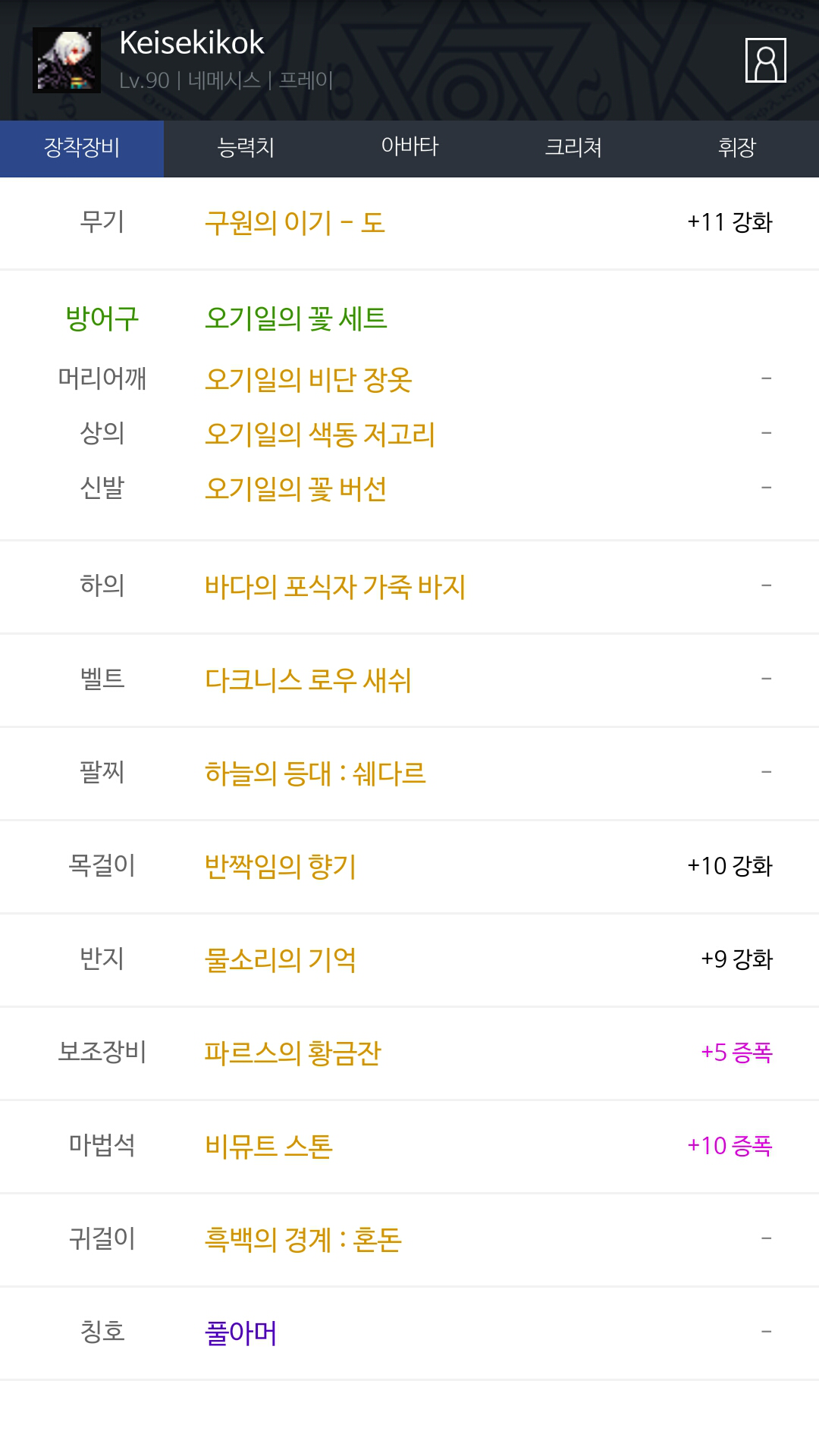Open necklace 반짝임의 향기
The height and width of the screenshot is (1456, 819).
pos(281,866)
